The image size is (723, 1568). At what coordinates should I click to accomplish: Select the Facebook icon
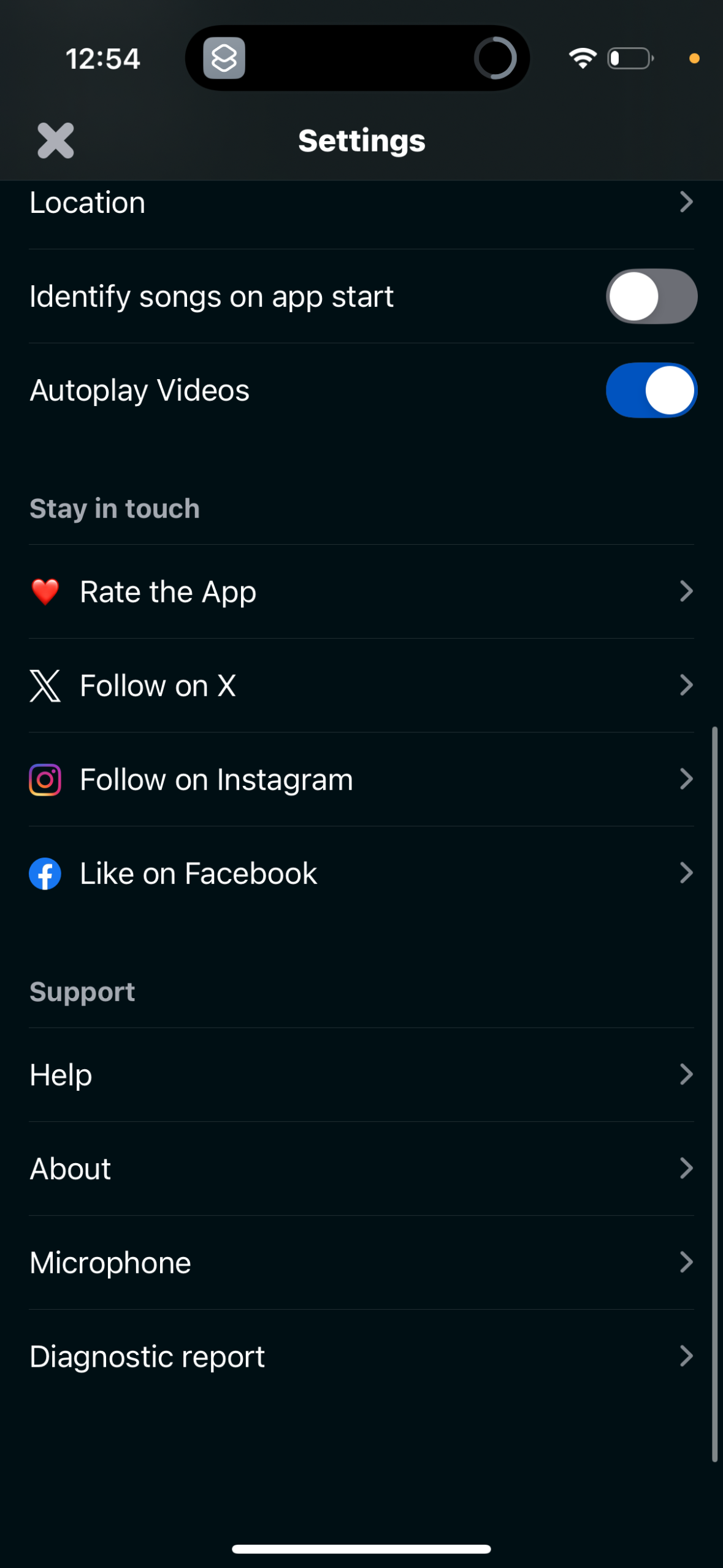click(44, 873)
